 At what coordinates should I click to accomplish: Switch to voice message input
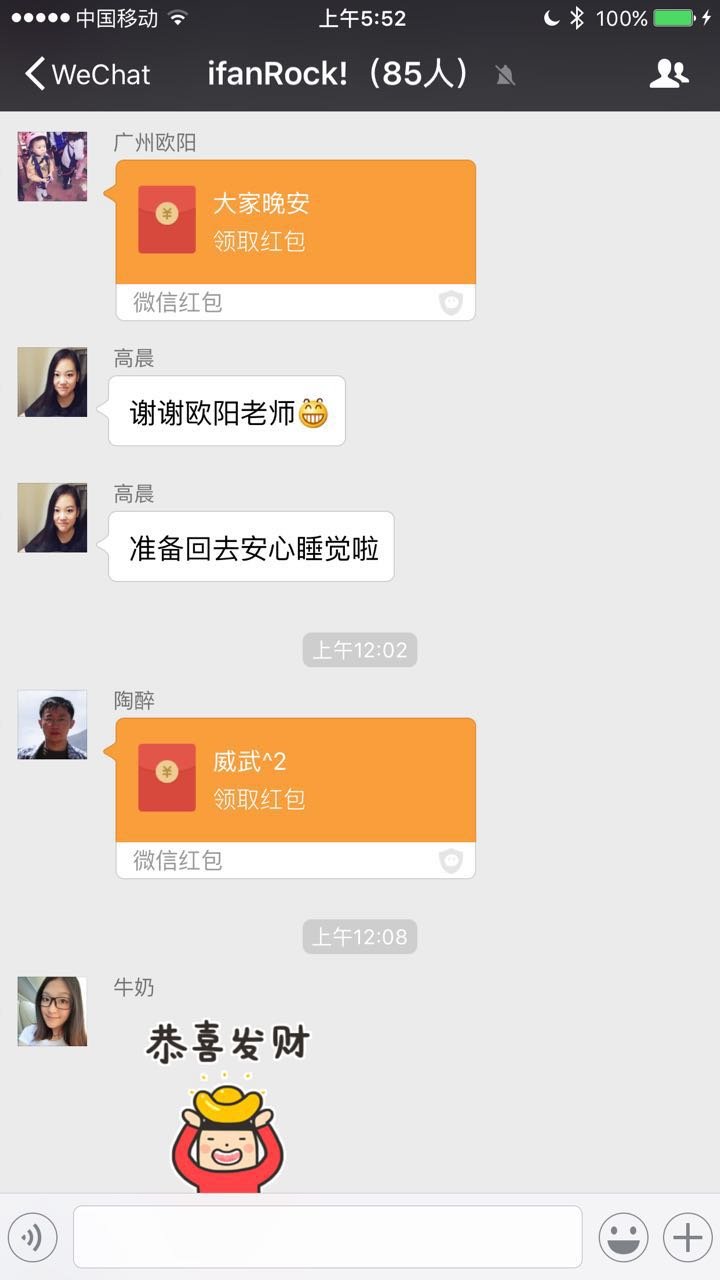coord(33,1238)
